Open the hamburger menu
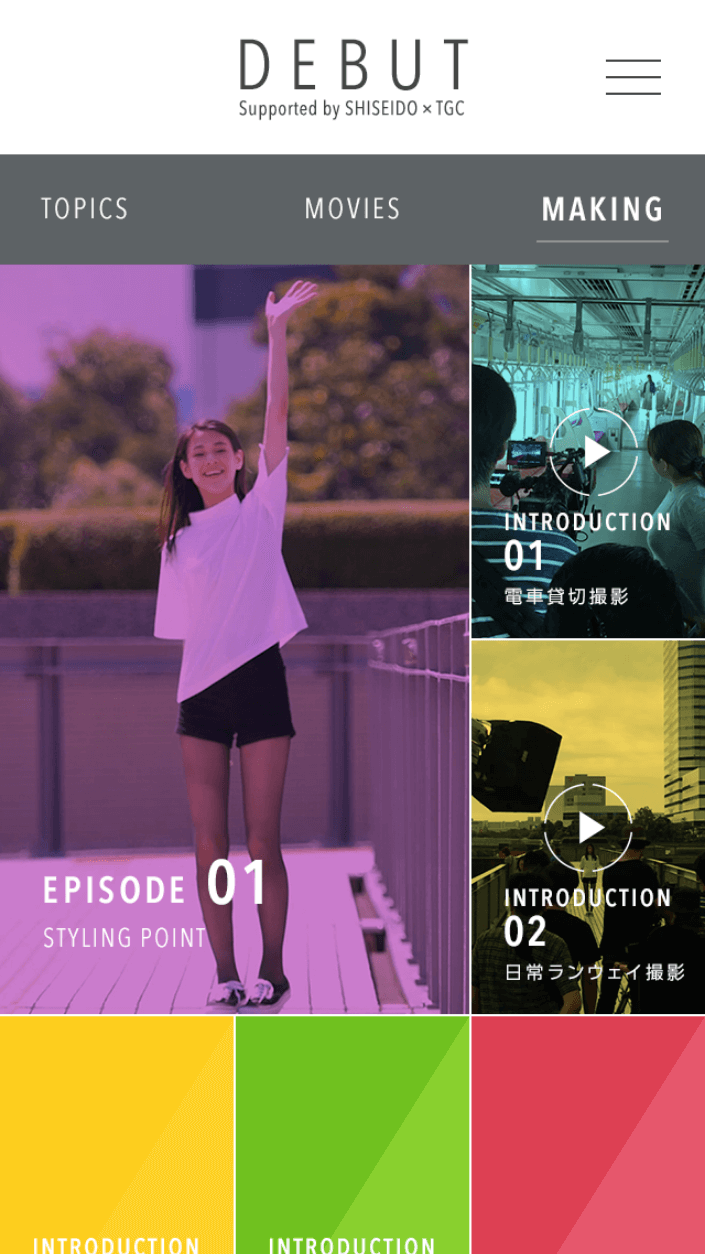The image size is (705, 1254). click(632, 77)
